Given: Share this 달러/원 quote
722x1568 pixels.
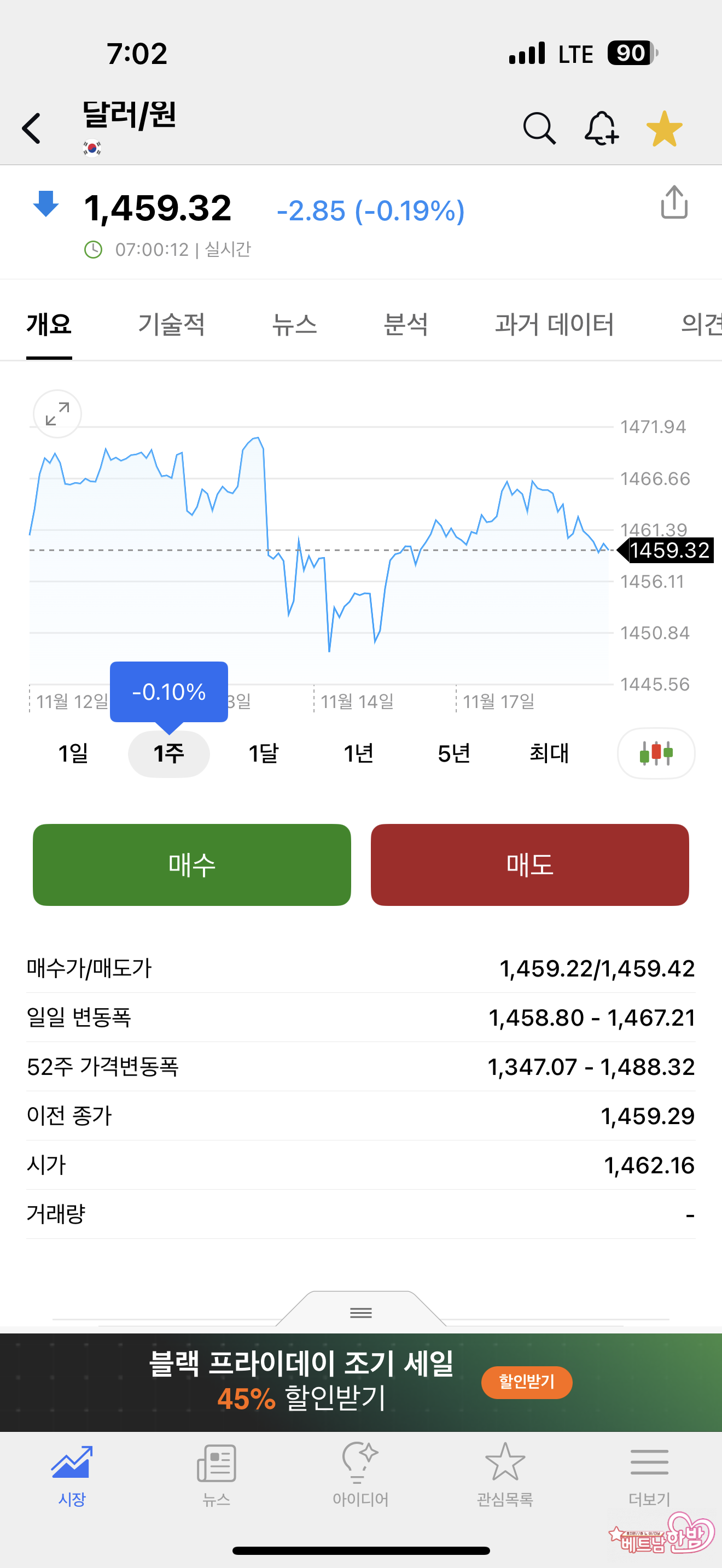Looking at the screenshot, I should 674,202.
